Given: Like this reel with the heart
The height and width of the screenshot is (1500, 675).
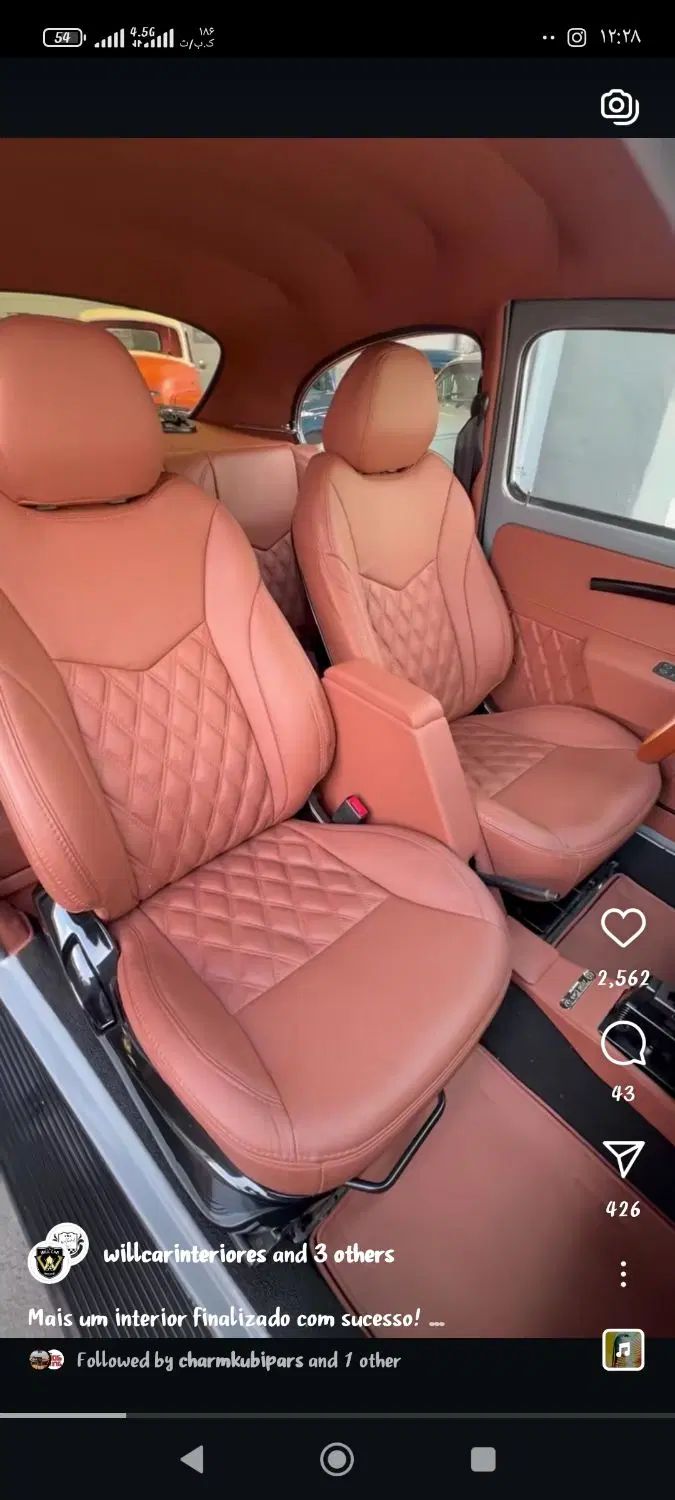Looking at the screenshot, I should tap(623, 928).
